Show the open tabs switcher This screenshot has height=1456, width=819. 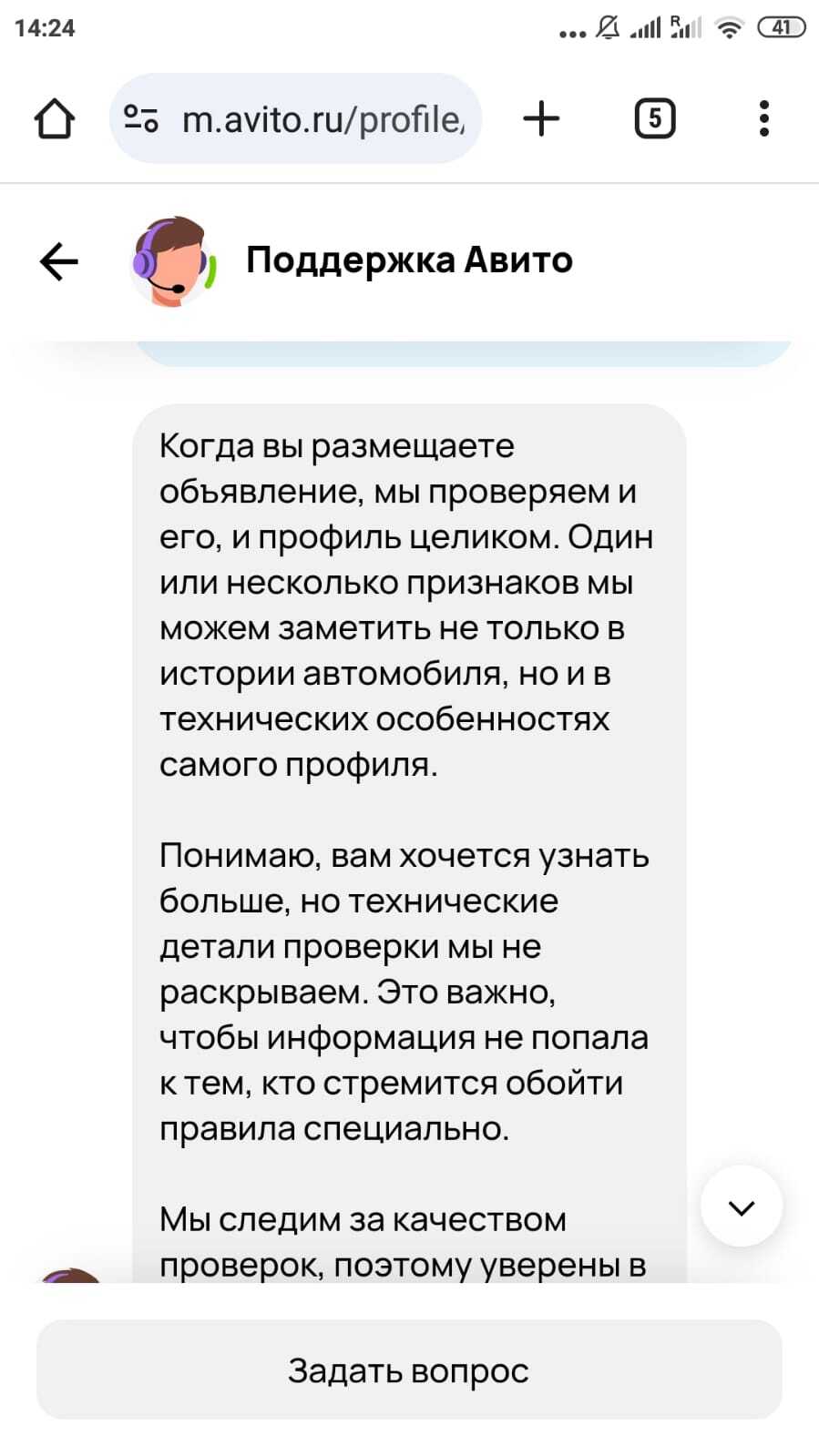[654, 118]
